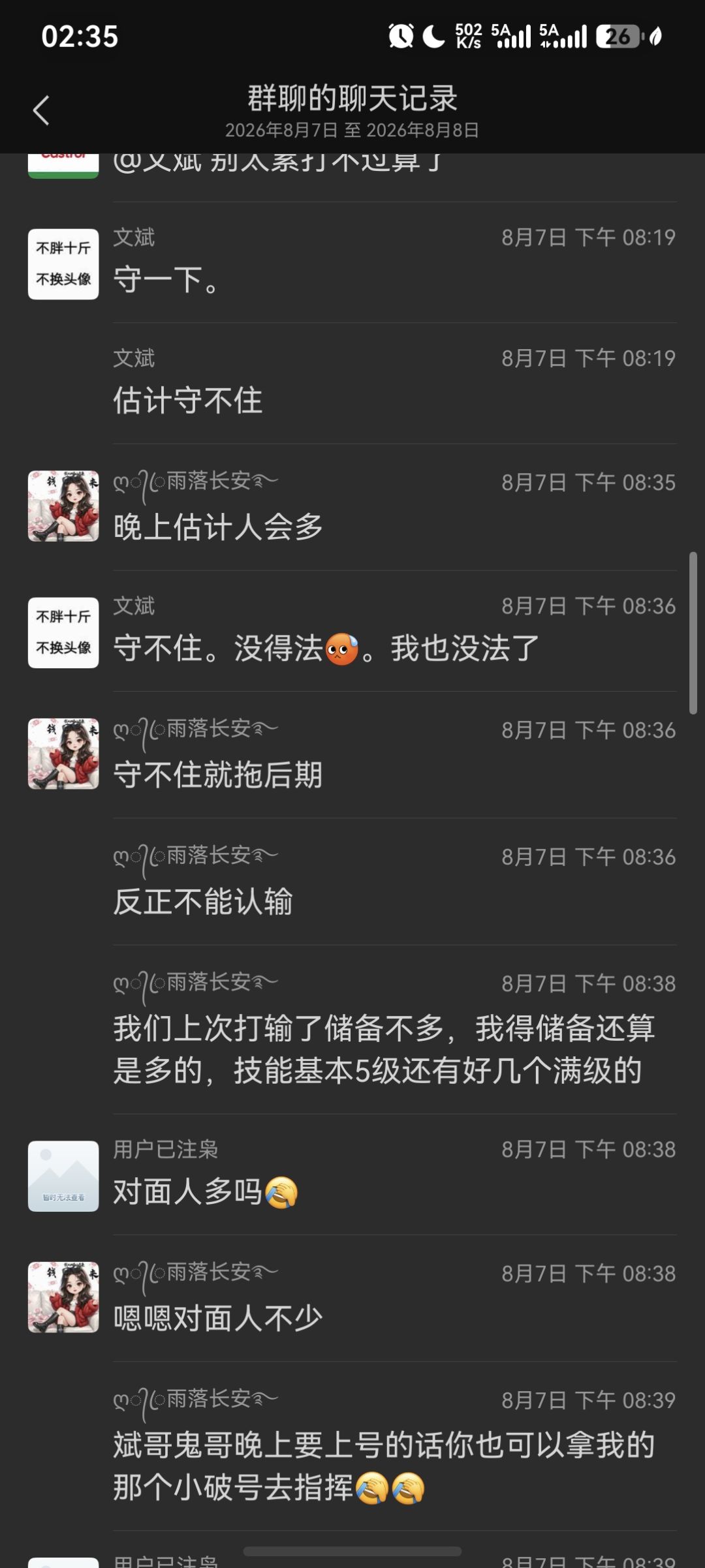
Task: Open 文斌's avatar beside "守不住。没得法"
Action: coord(63,632)
